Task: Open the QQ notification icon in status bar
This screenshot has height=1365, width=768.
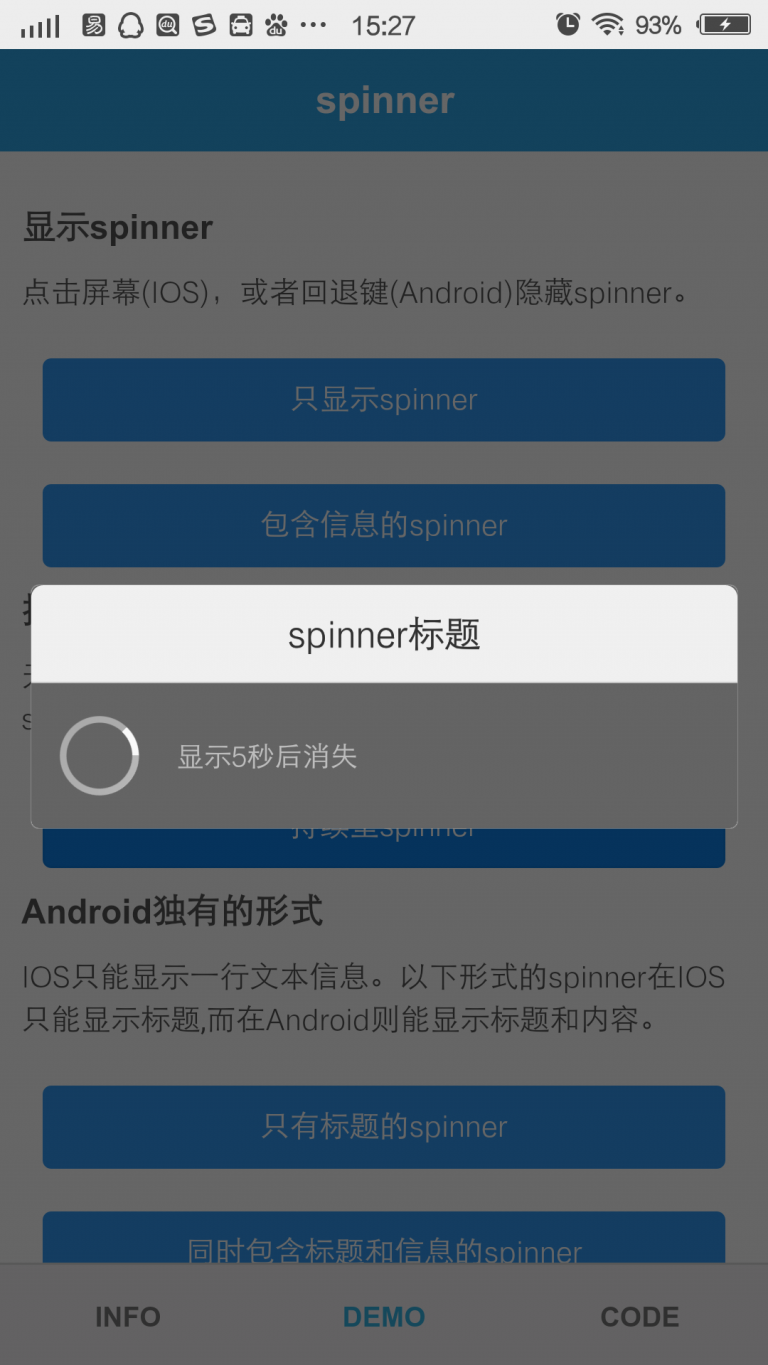Action: tap(133, 25)
